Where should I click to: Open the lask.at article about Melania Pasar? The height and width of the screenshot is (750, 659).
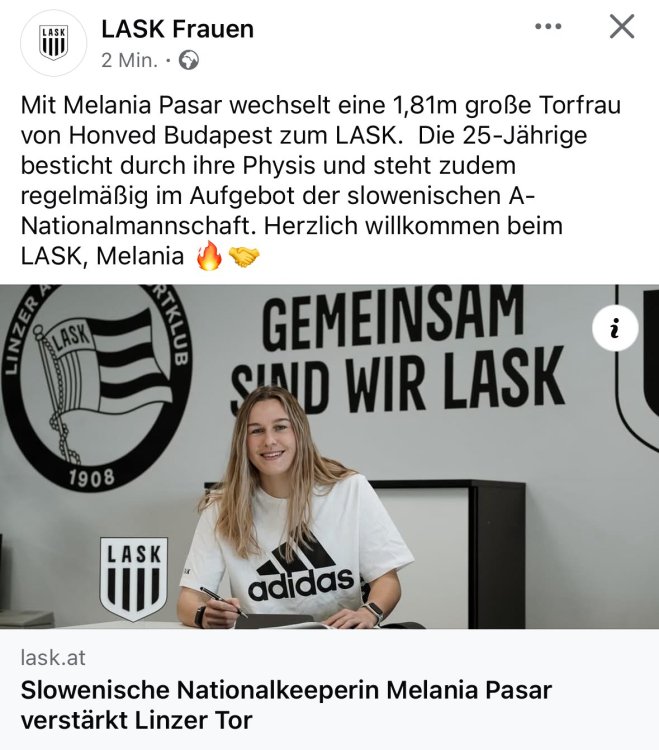pyautogui.click(x=286, y=704)
